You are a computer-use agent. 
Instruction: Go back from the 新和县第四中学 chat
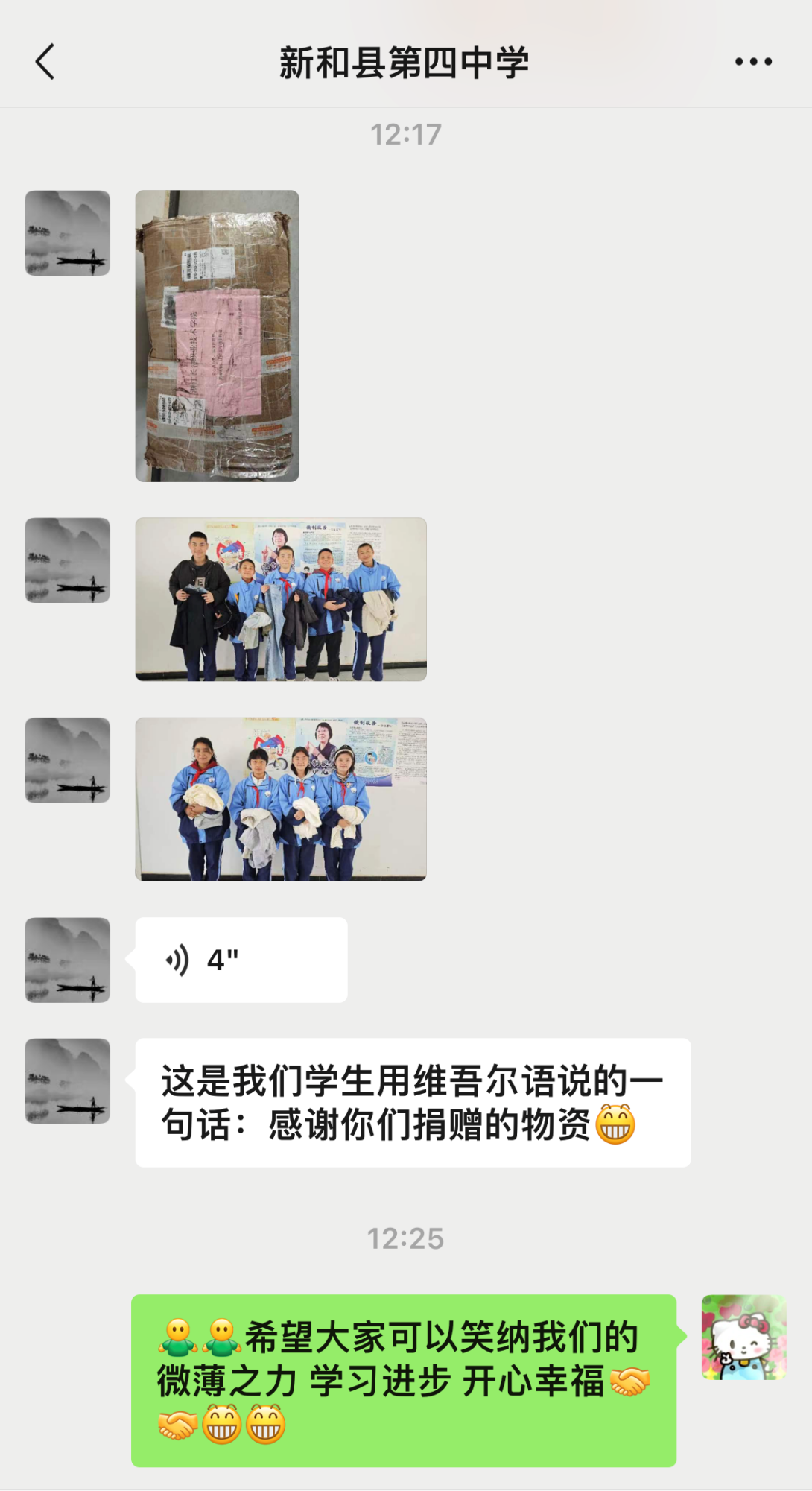(45, 62)
